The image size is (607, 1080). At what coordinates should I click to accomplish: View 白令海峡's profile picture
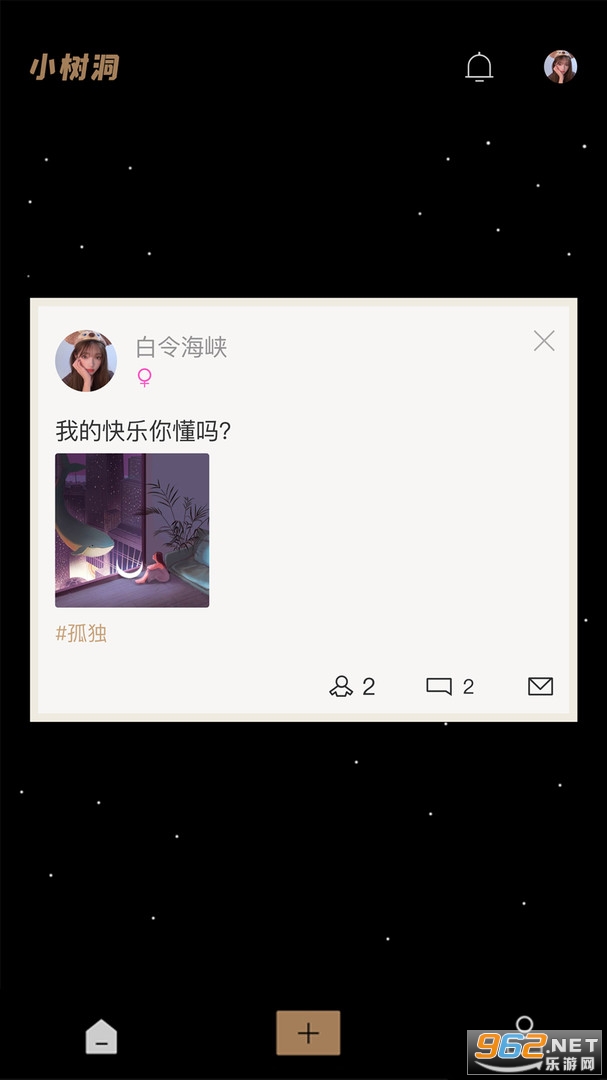(86, 360)
